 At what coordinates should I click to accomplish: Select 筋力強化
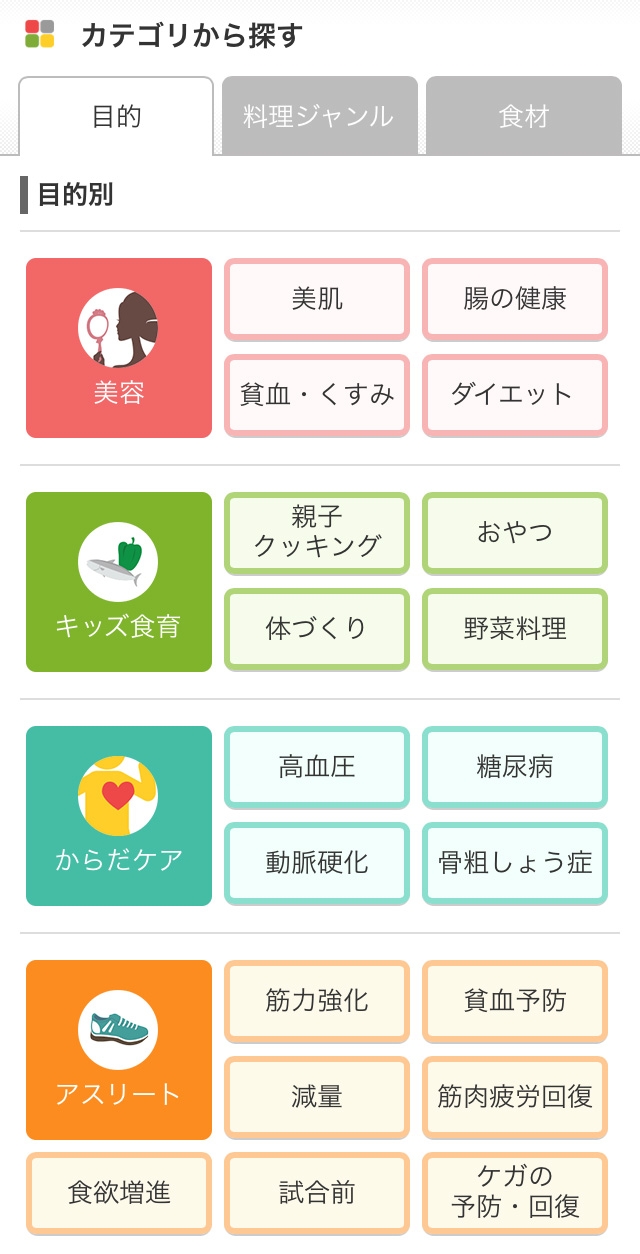pos(317,1001)
